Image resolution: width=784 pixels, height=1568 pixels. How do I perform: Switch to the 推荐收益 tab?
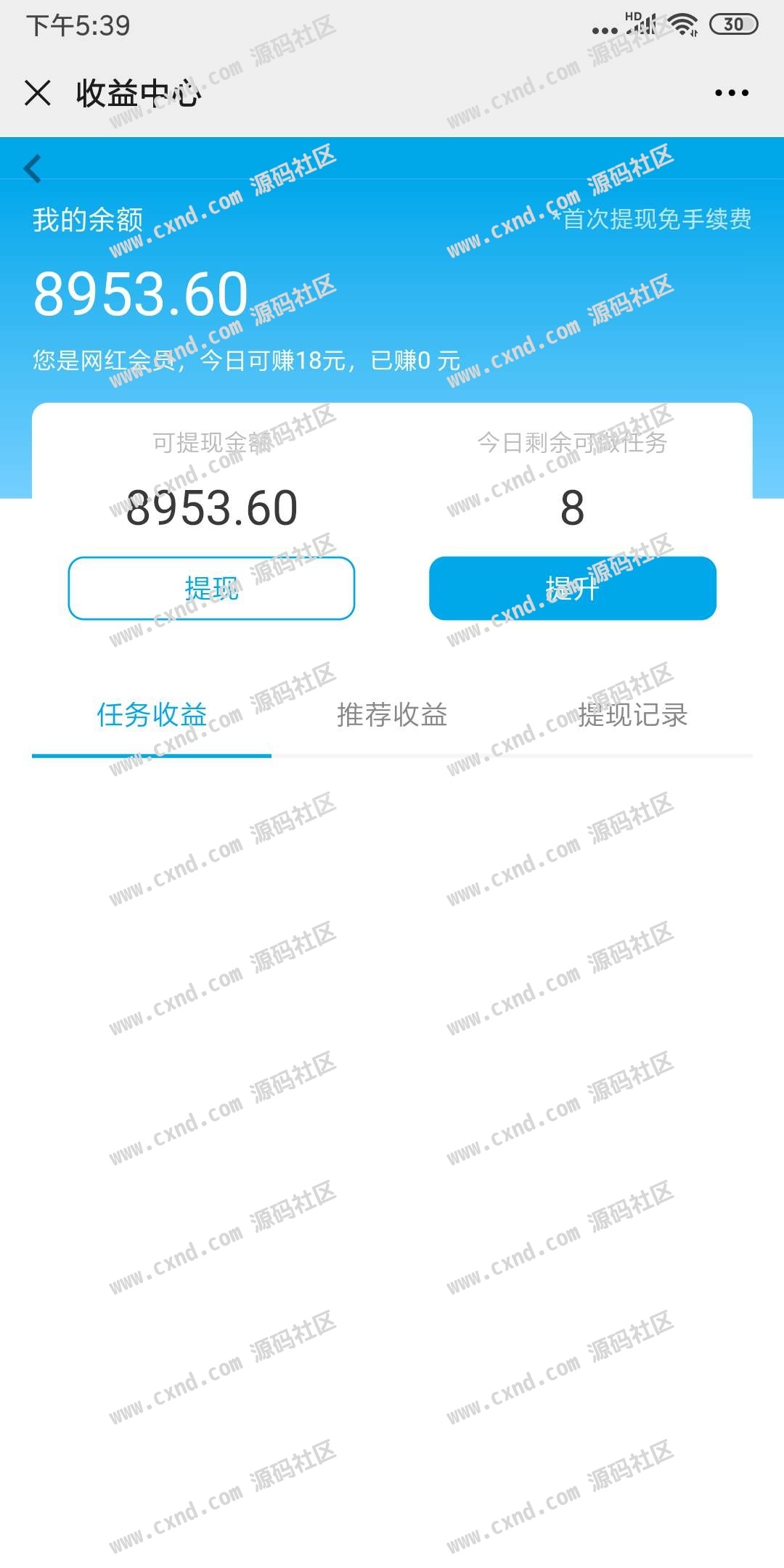(392, 715)
